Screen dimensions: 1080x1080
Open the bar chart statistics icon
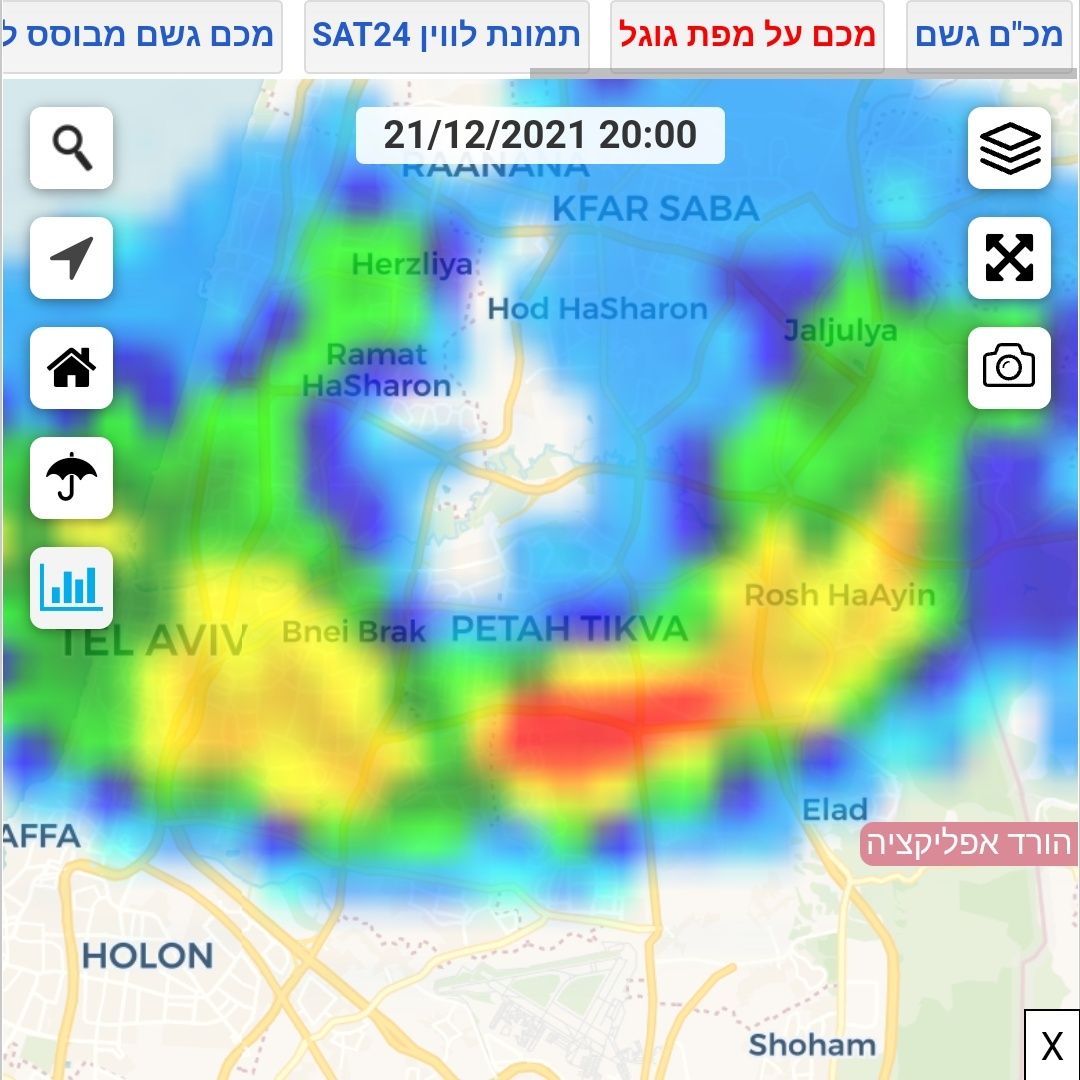pos(71,588)
